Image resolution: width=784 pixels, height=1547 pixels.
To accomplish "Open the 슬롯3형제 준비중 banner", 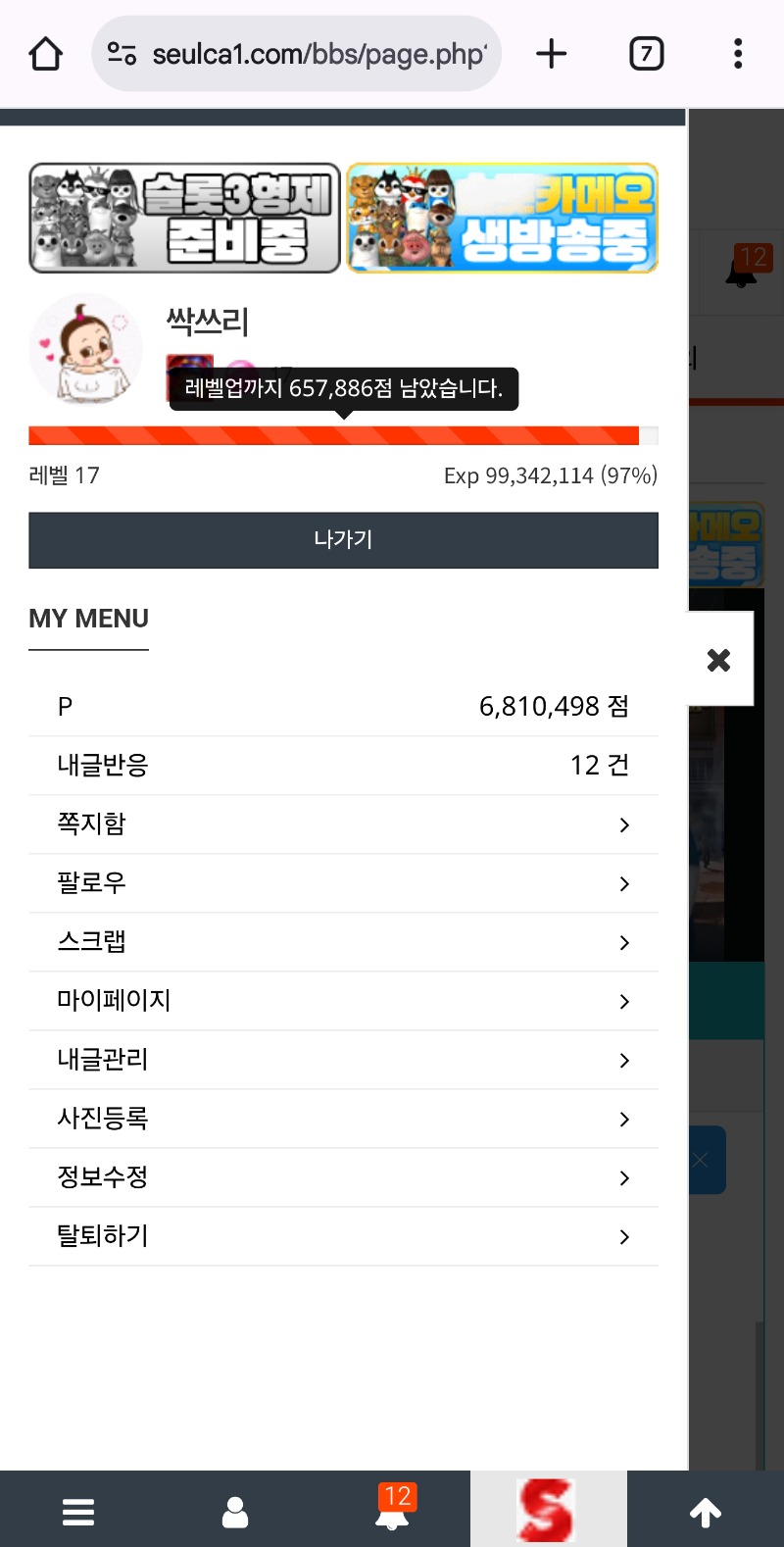I will (x=185, y=218).
